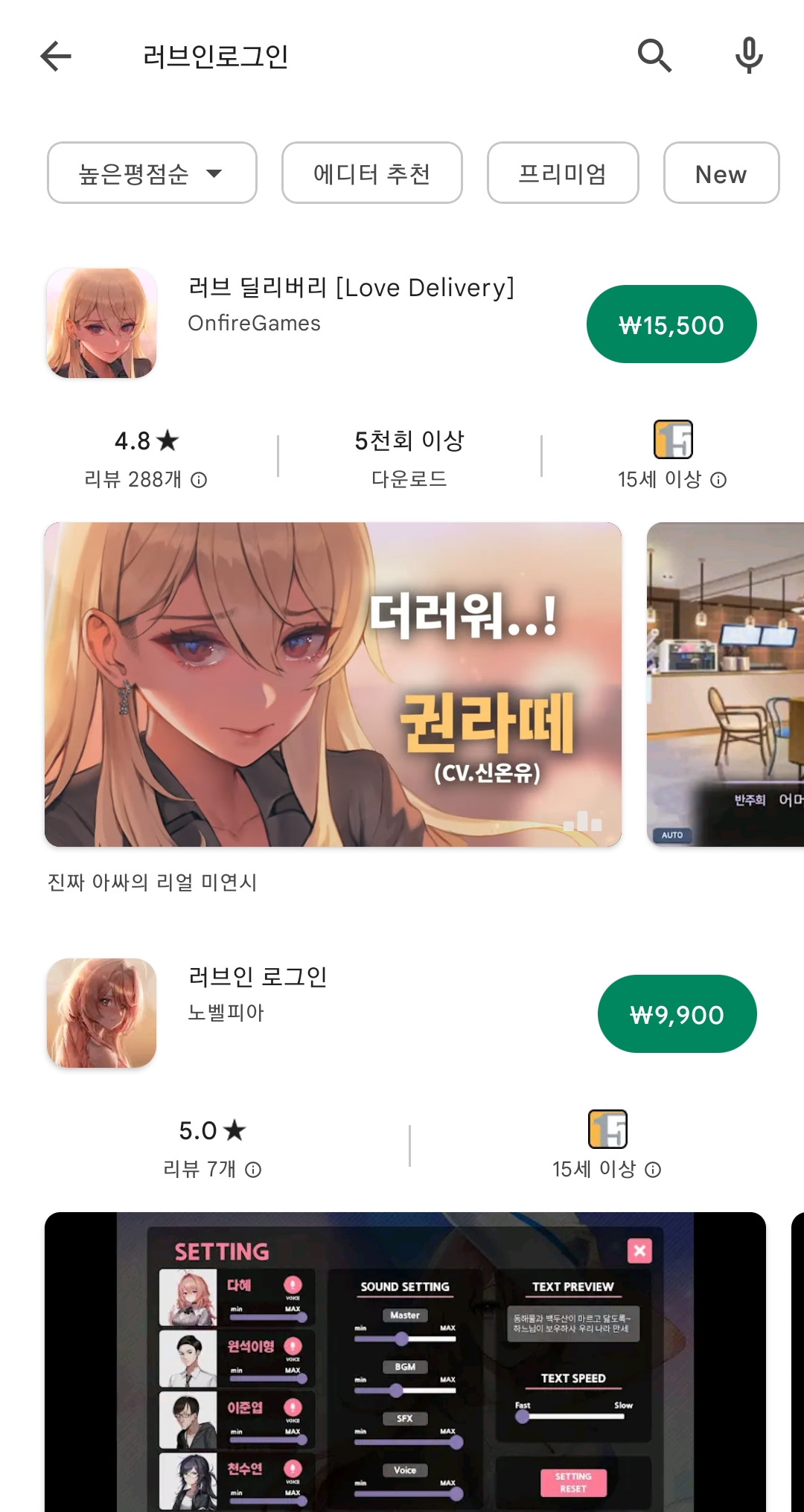Show age rating info for Love Delivery
The height and width of the screenshot is (1512, 804).
coord(718,480)
